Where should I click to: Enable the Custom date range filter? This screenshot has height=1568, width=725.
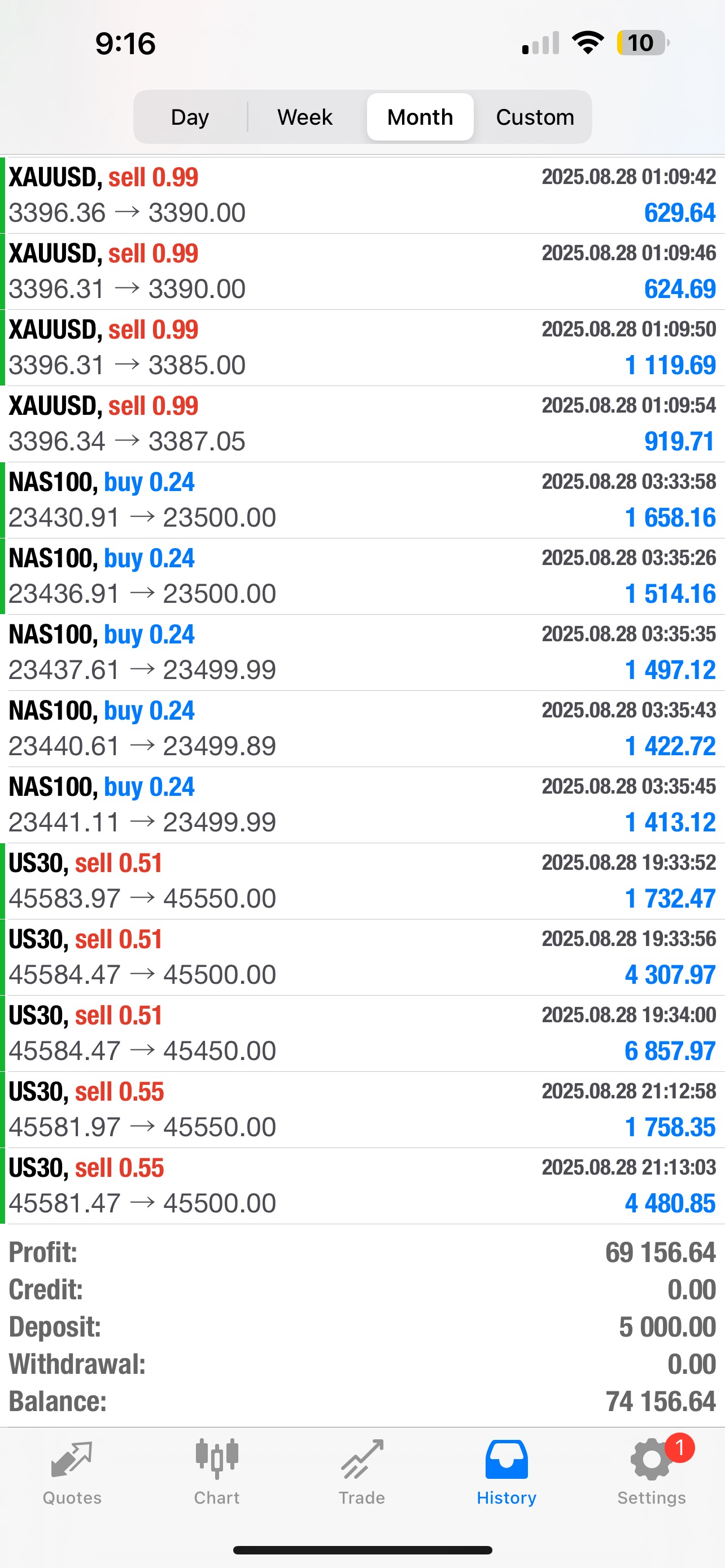[535, 116]
